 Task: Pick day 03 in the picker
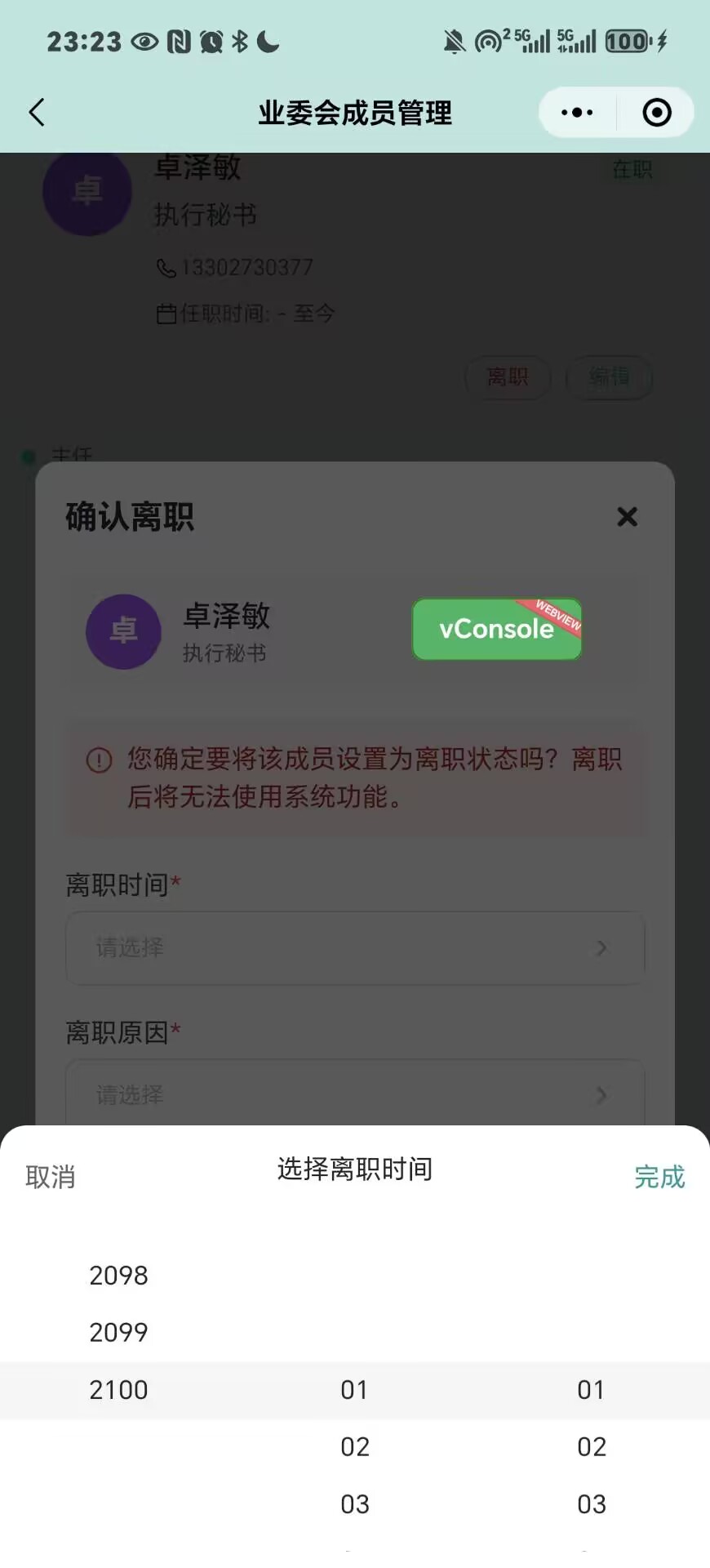(x=592, y=1504)
